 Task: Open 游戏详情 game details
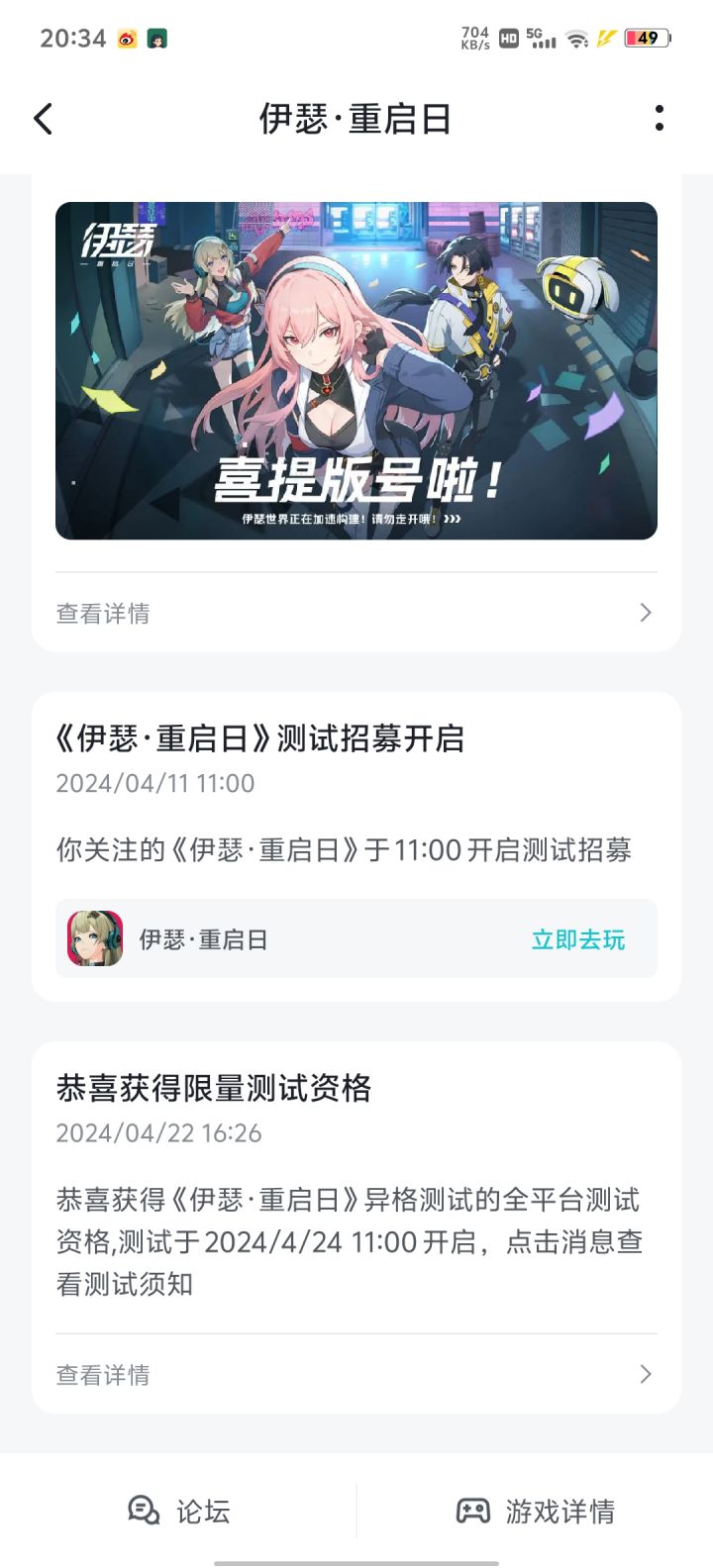click(536, 1511)
